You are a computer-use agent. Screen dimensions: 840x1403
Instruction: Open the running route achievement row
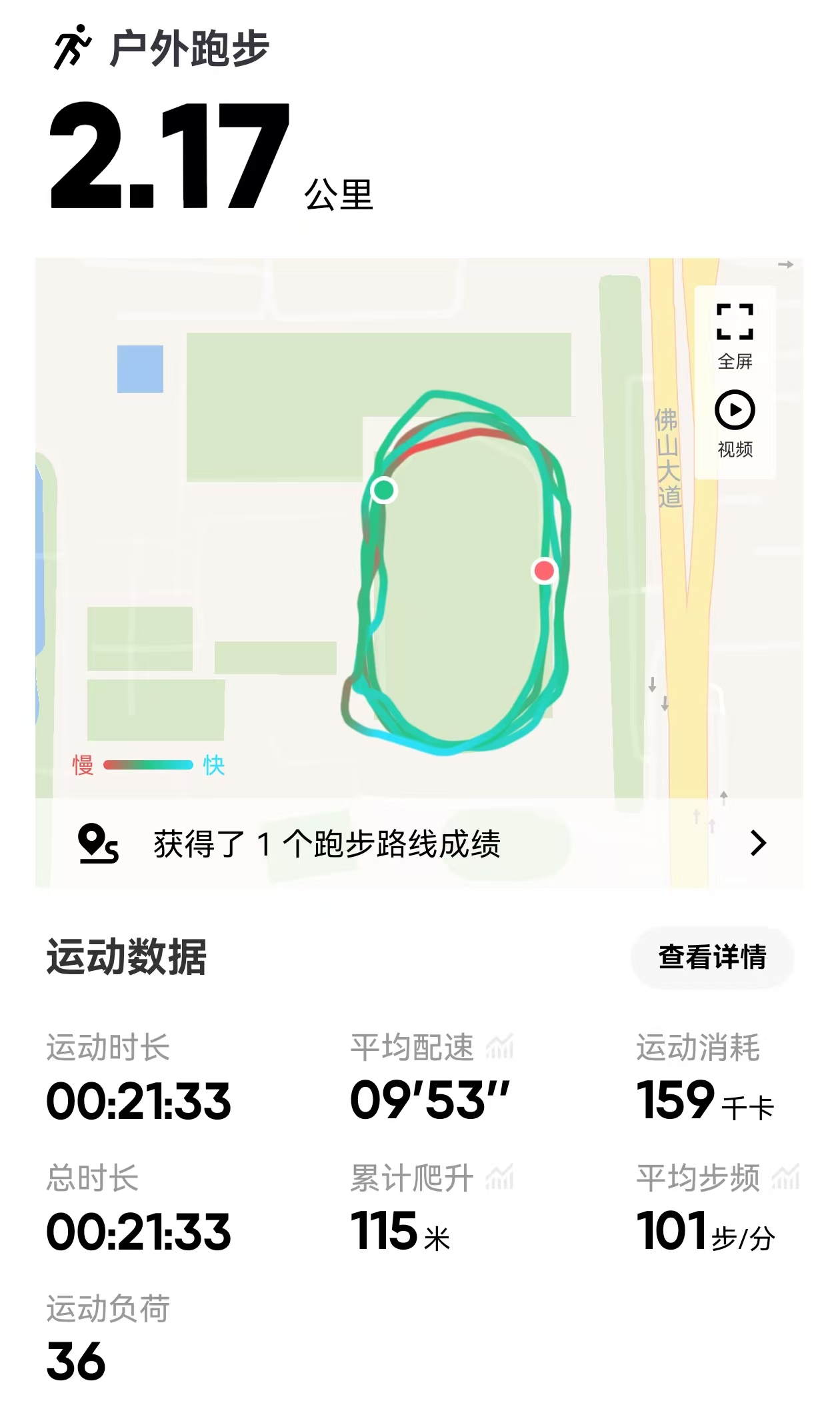(x=419, y=844)
